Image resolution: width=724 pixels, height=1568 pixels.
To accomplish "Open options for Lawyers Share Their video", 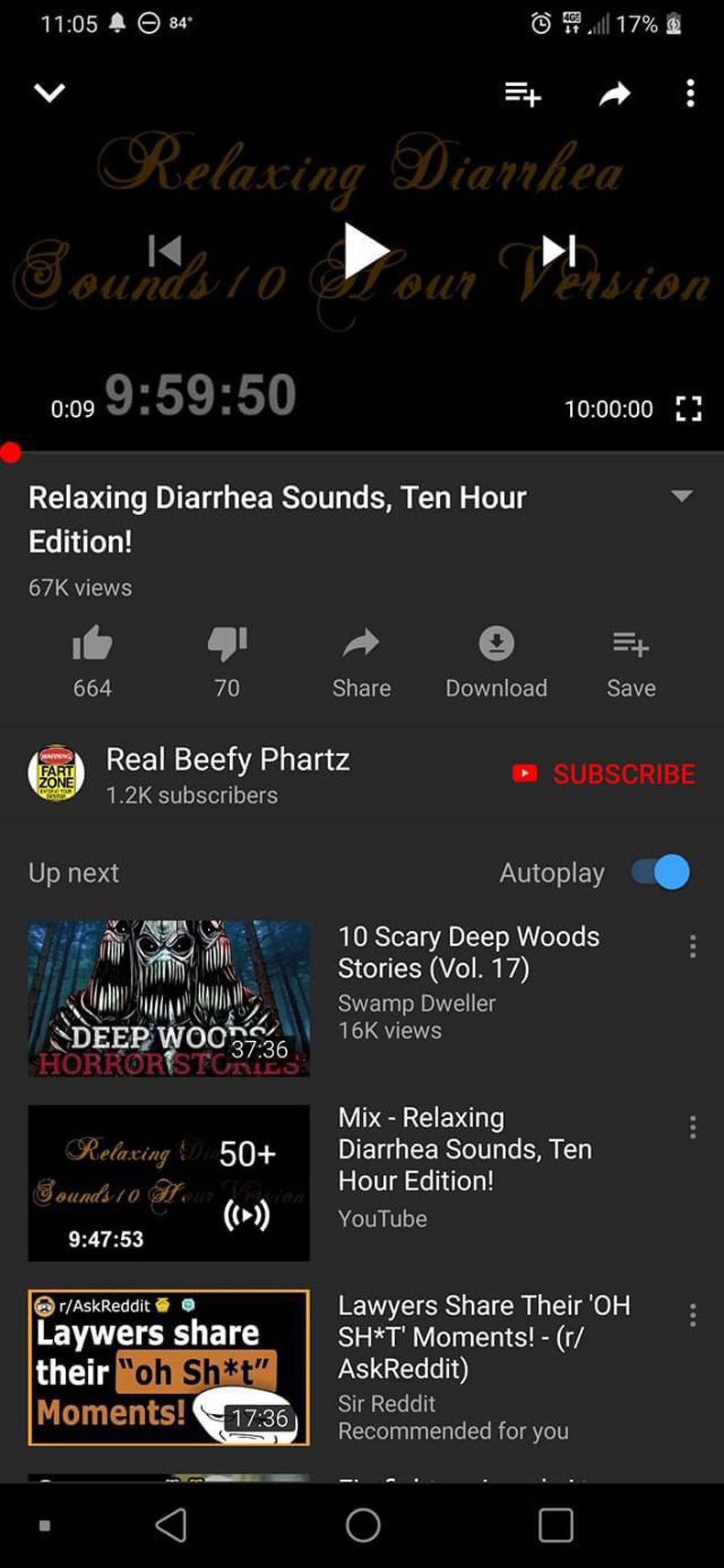I will [x=693, y=1315].
